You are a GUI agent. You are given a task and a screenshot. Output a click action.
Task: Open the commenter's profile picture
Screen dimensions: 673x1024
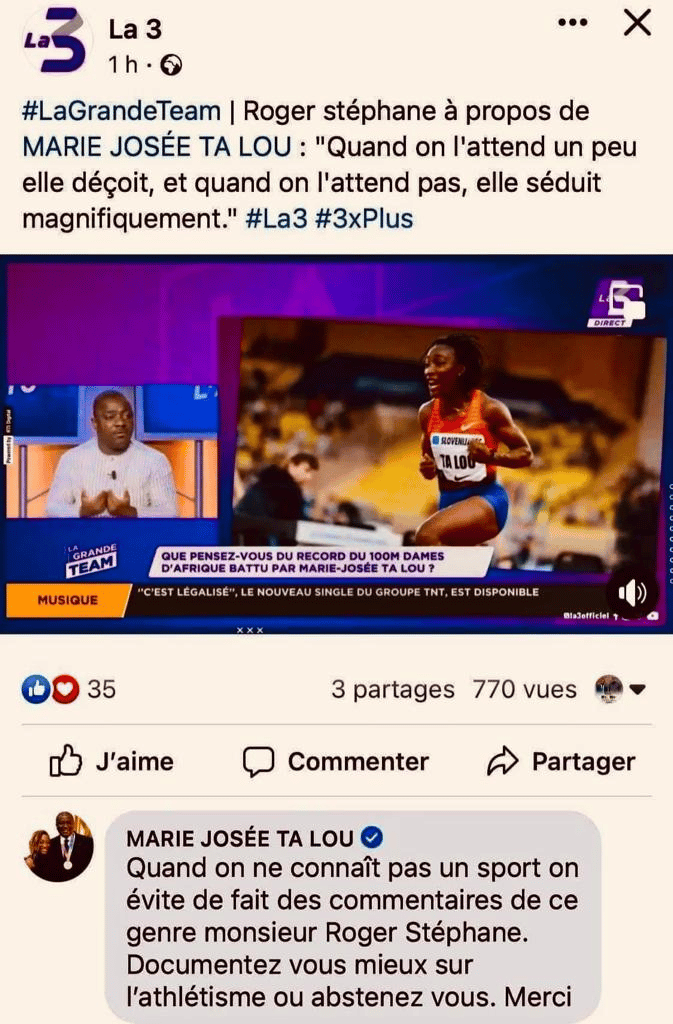[x=60, y=846]
